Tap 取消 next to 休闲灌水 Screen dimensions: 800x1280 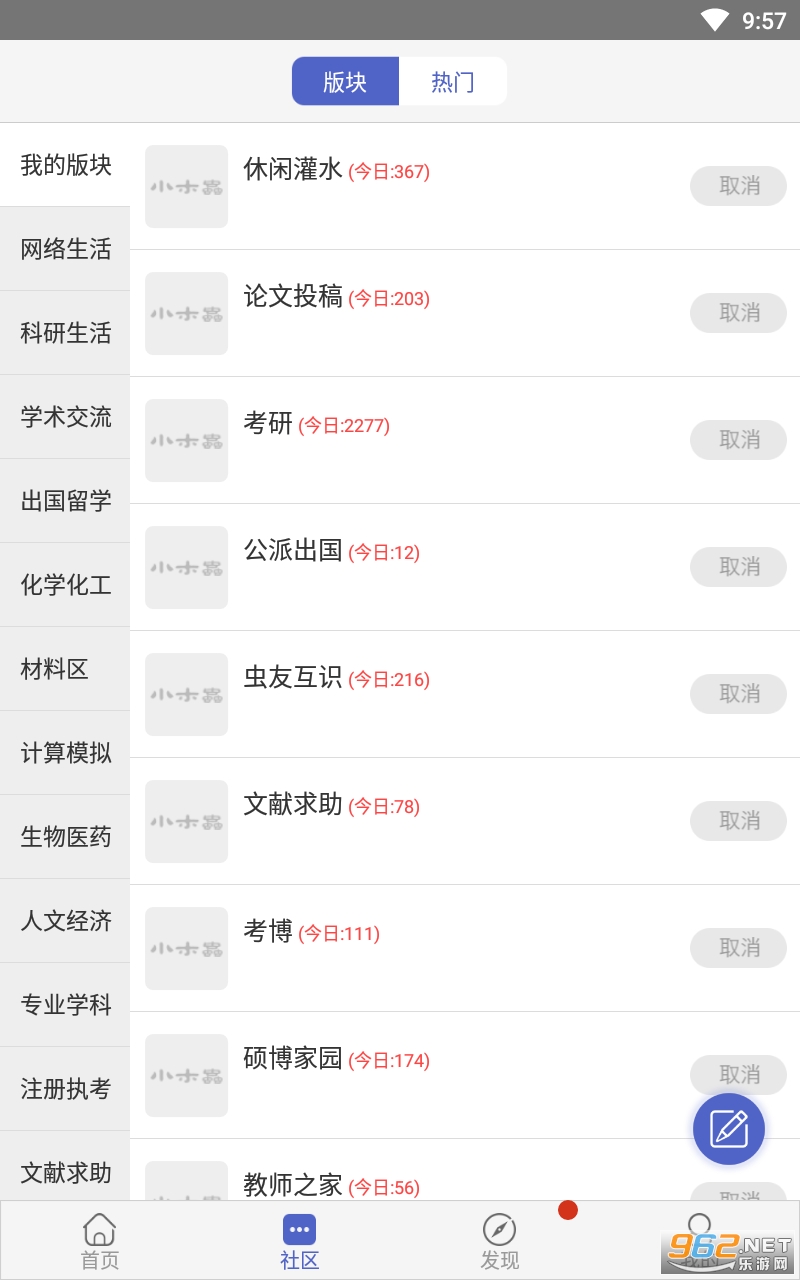[738, 186]
